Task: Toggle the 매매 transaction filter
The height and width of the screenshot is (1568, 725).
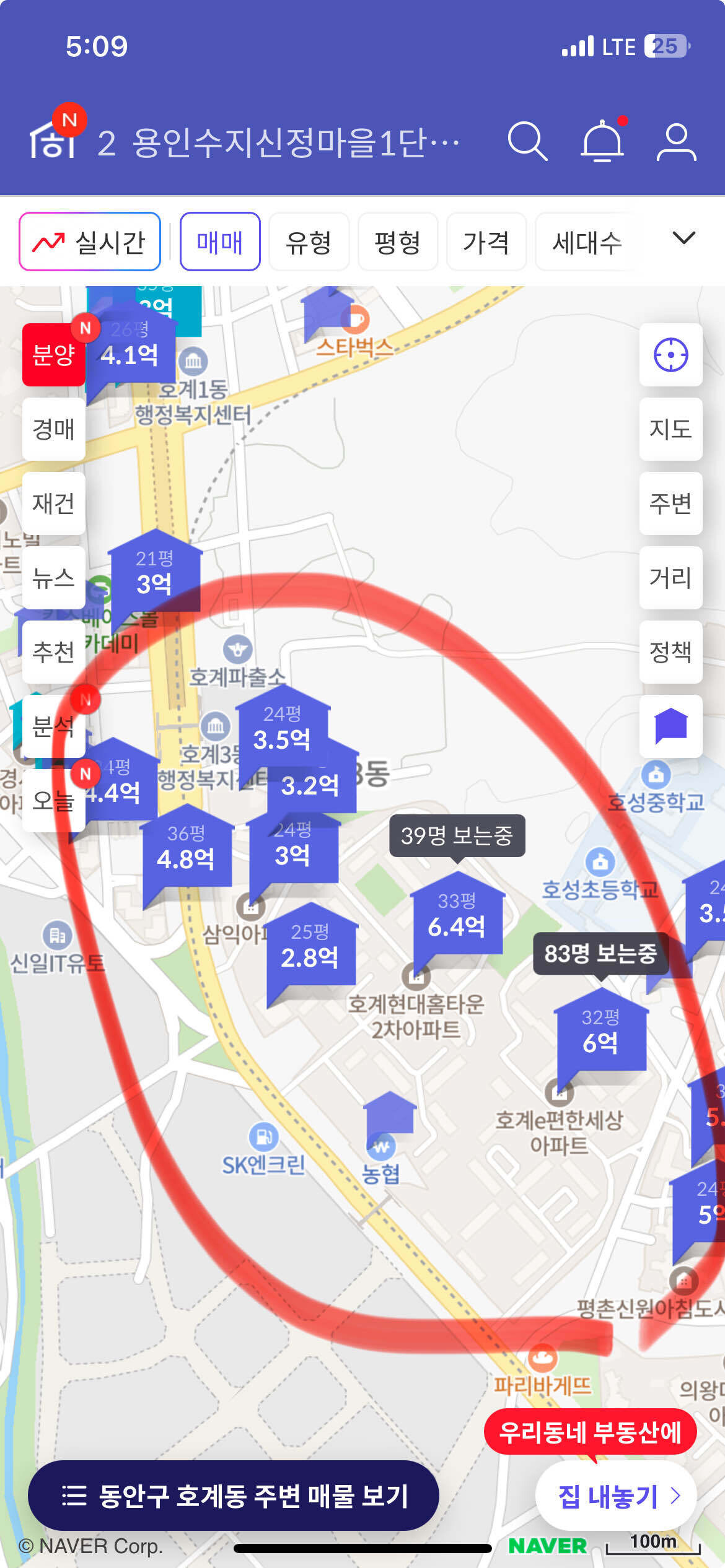Action: tap(220, 242)
